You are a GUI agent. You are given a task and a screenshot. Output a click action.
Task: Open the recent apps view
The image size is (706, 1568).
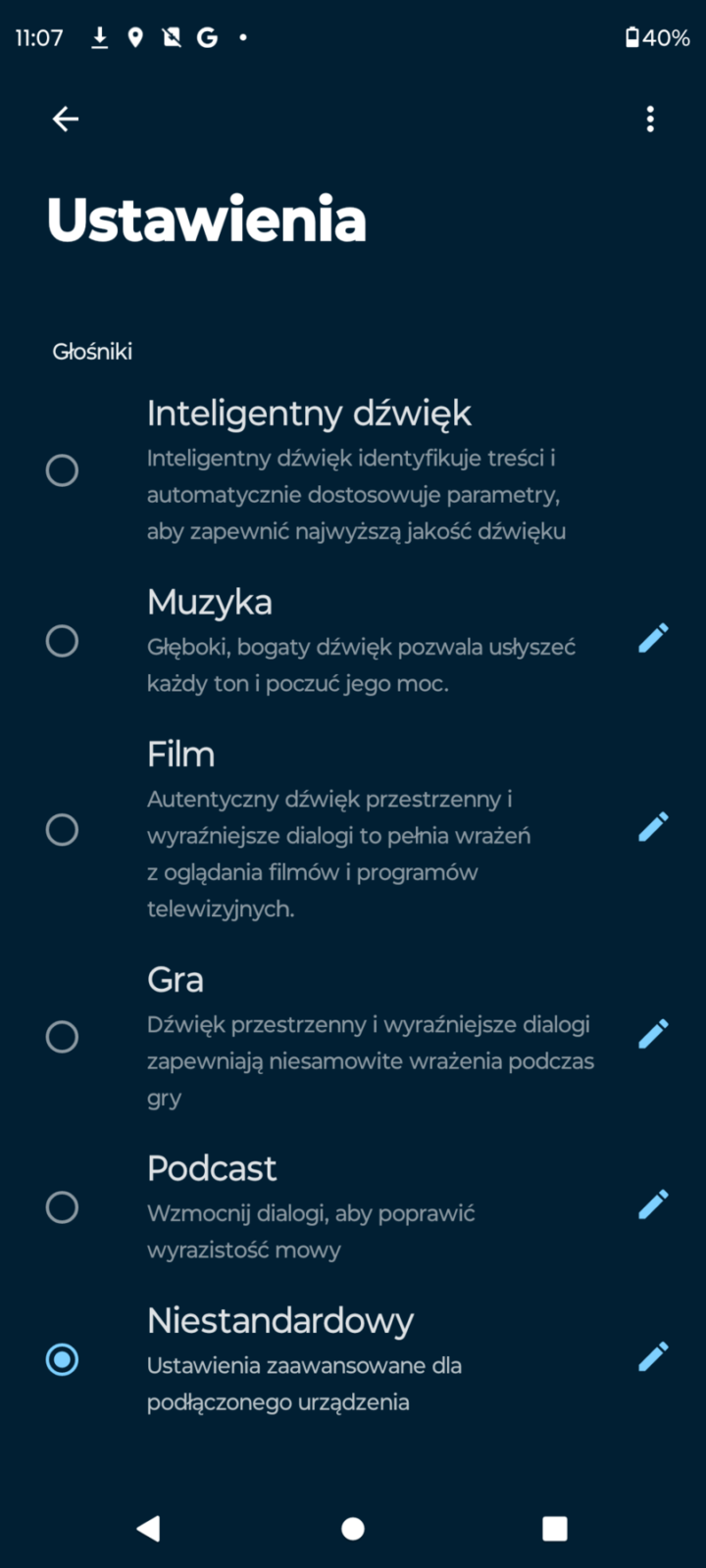[555, 1529]
